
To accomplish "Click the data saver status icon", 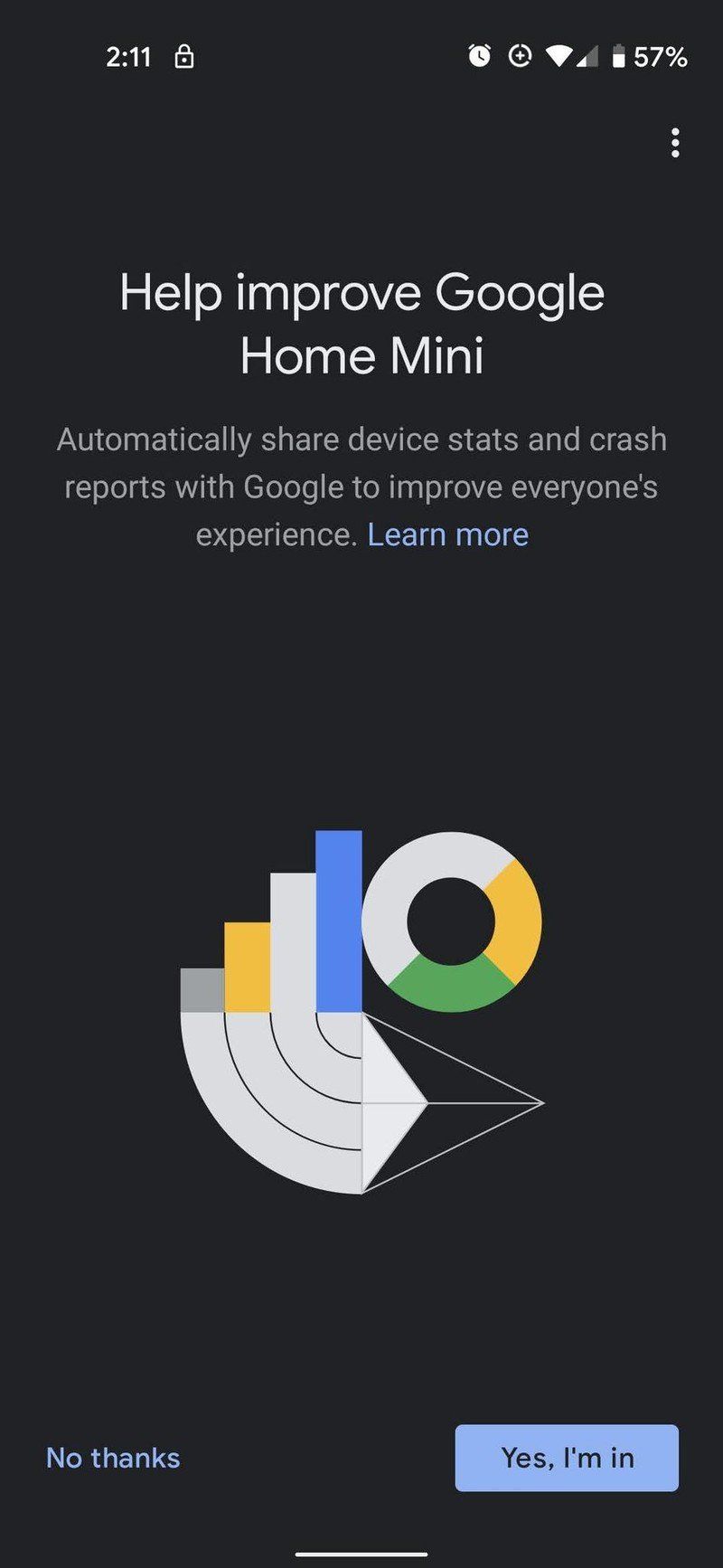I will tap(519, 57).
